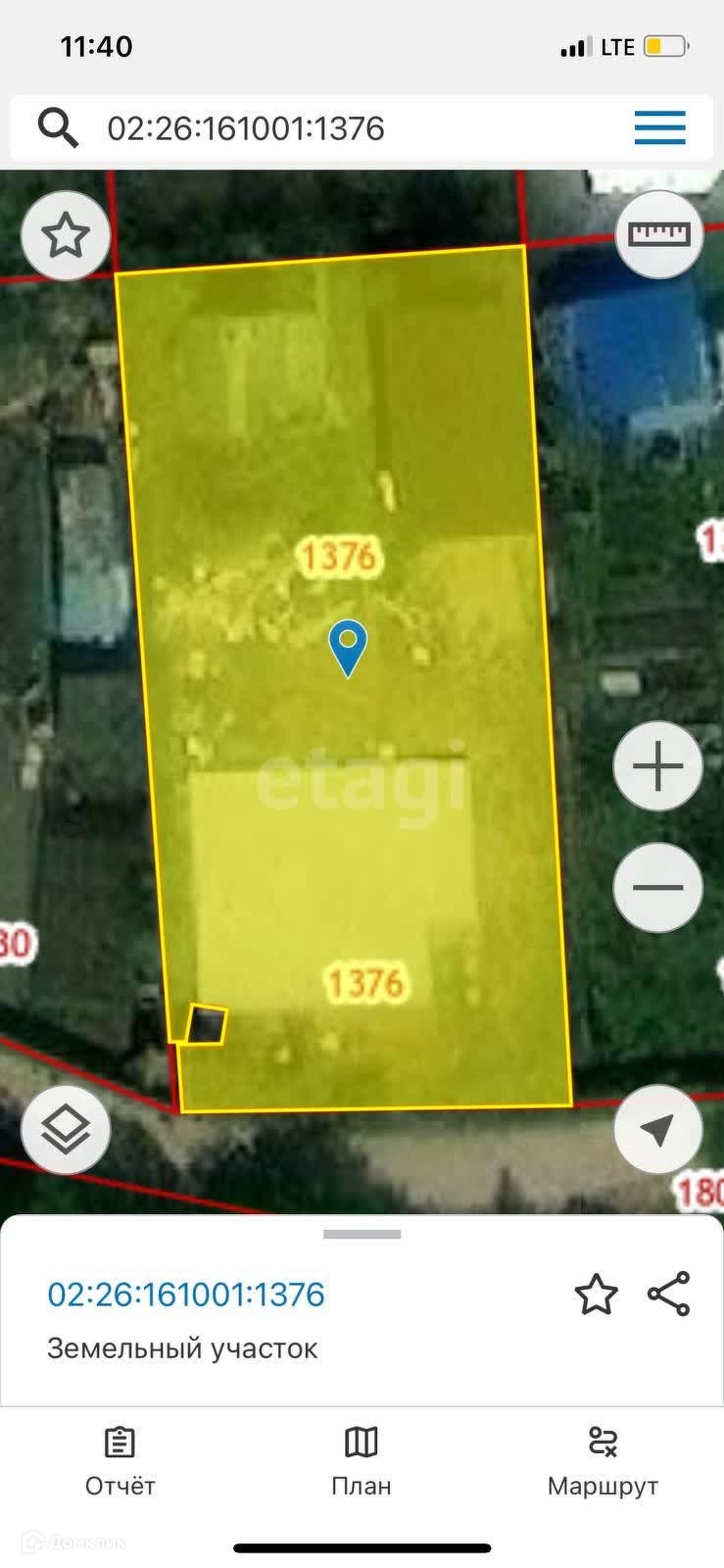Build a route via Маршрут
The height and width of the screenshot is (1568, 724).
[x=603, y=1461]
